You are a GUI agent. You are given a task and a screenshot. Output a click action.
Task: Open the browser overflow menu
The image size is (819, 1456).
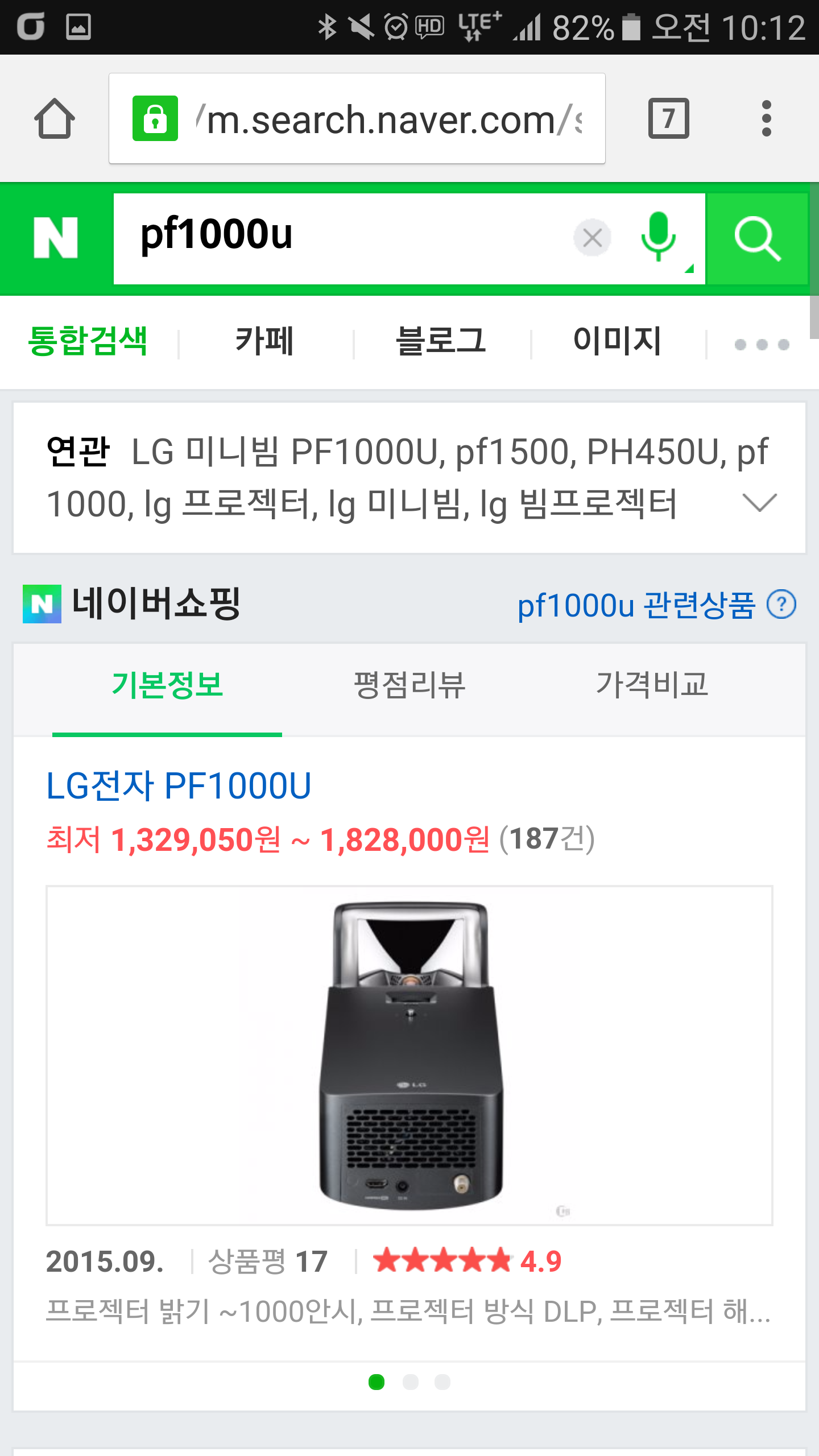pos(766,119)
